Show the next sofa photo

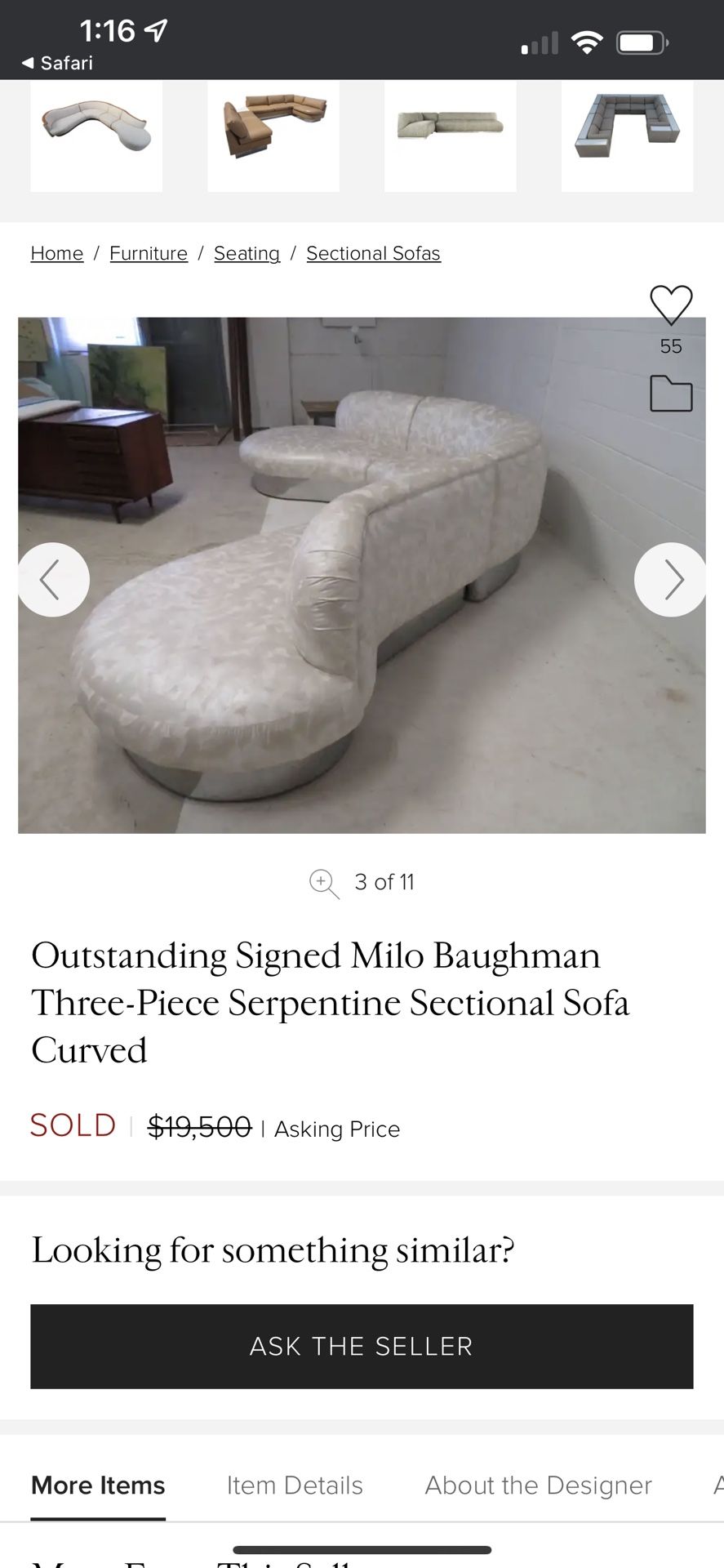pyautogui.click(x=671, y=580)
